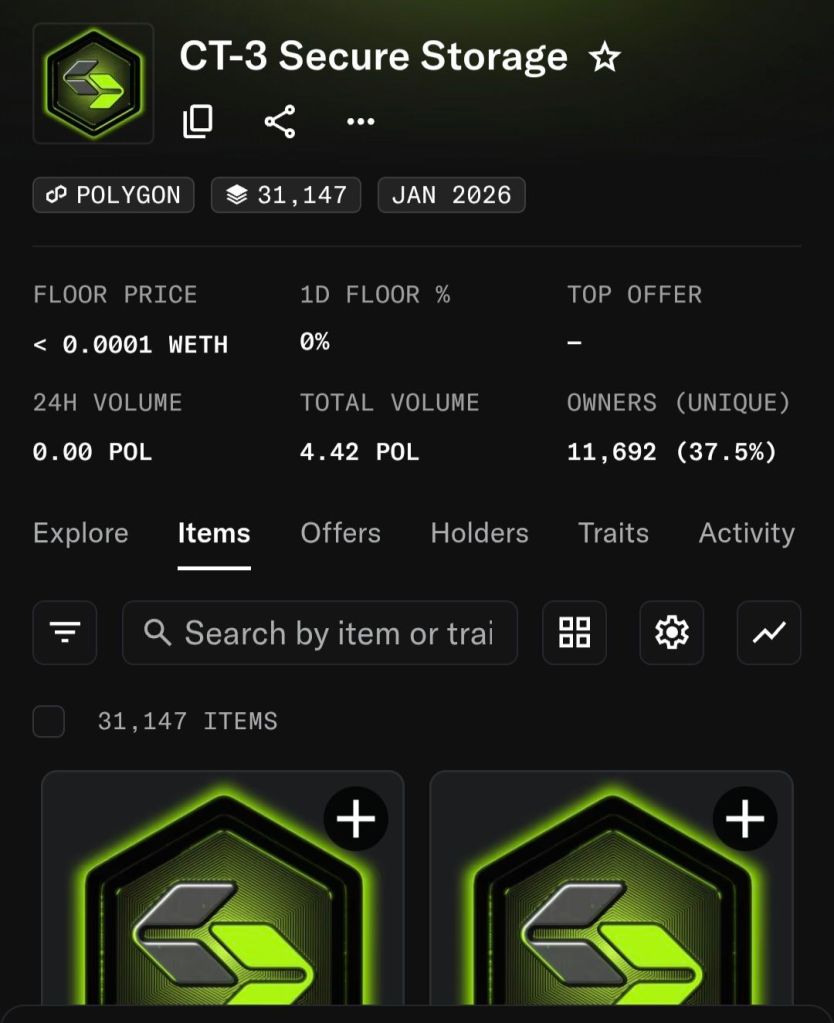Switch to the Explore tab
The width and height of the screenshot is (834, 1023).
pyautogui.click(x=81, y=533)
